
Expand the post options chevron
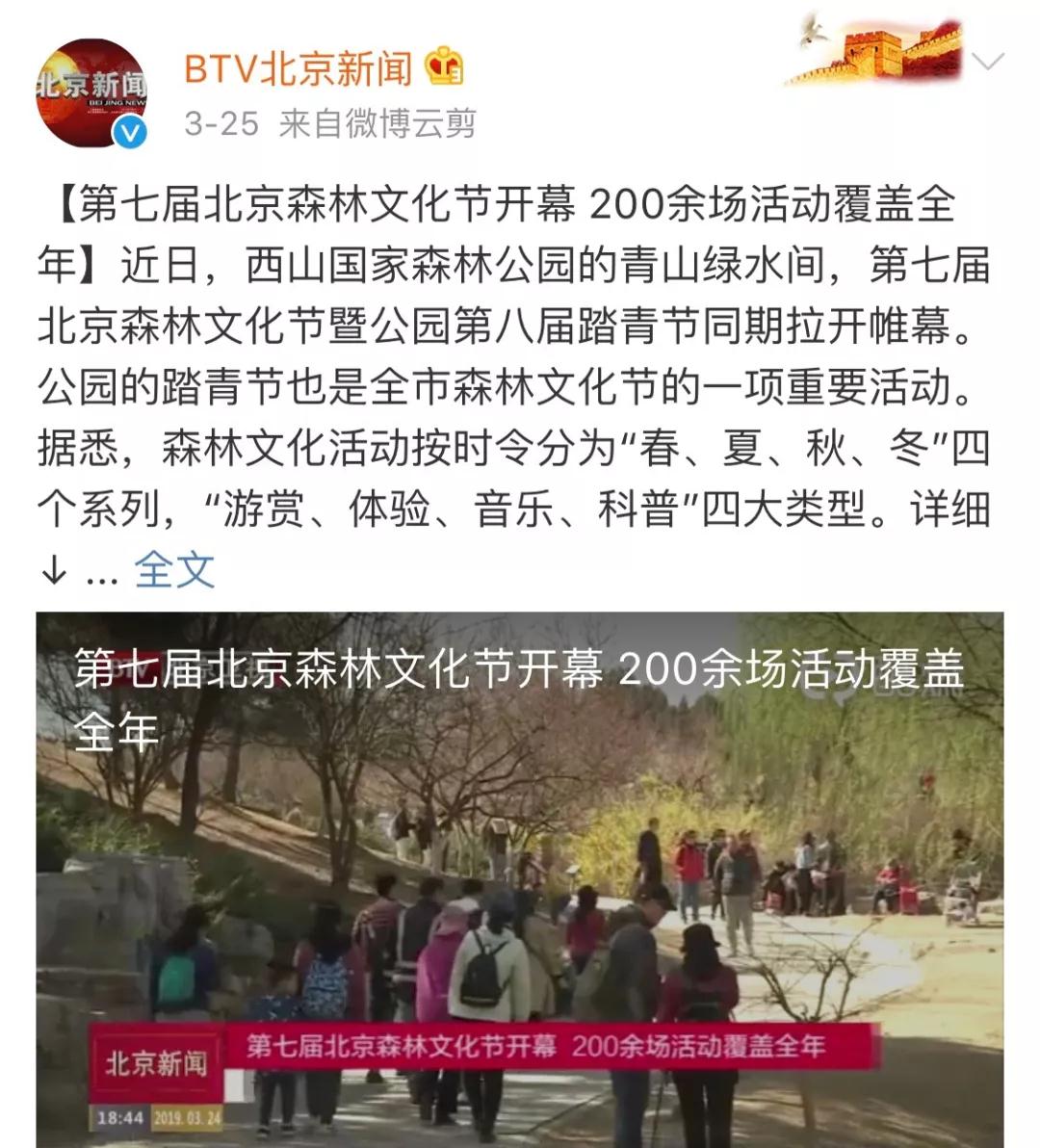[x=988, y=63]
